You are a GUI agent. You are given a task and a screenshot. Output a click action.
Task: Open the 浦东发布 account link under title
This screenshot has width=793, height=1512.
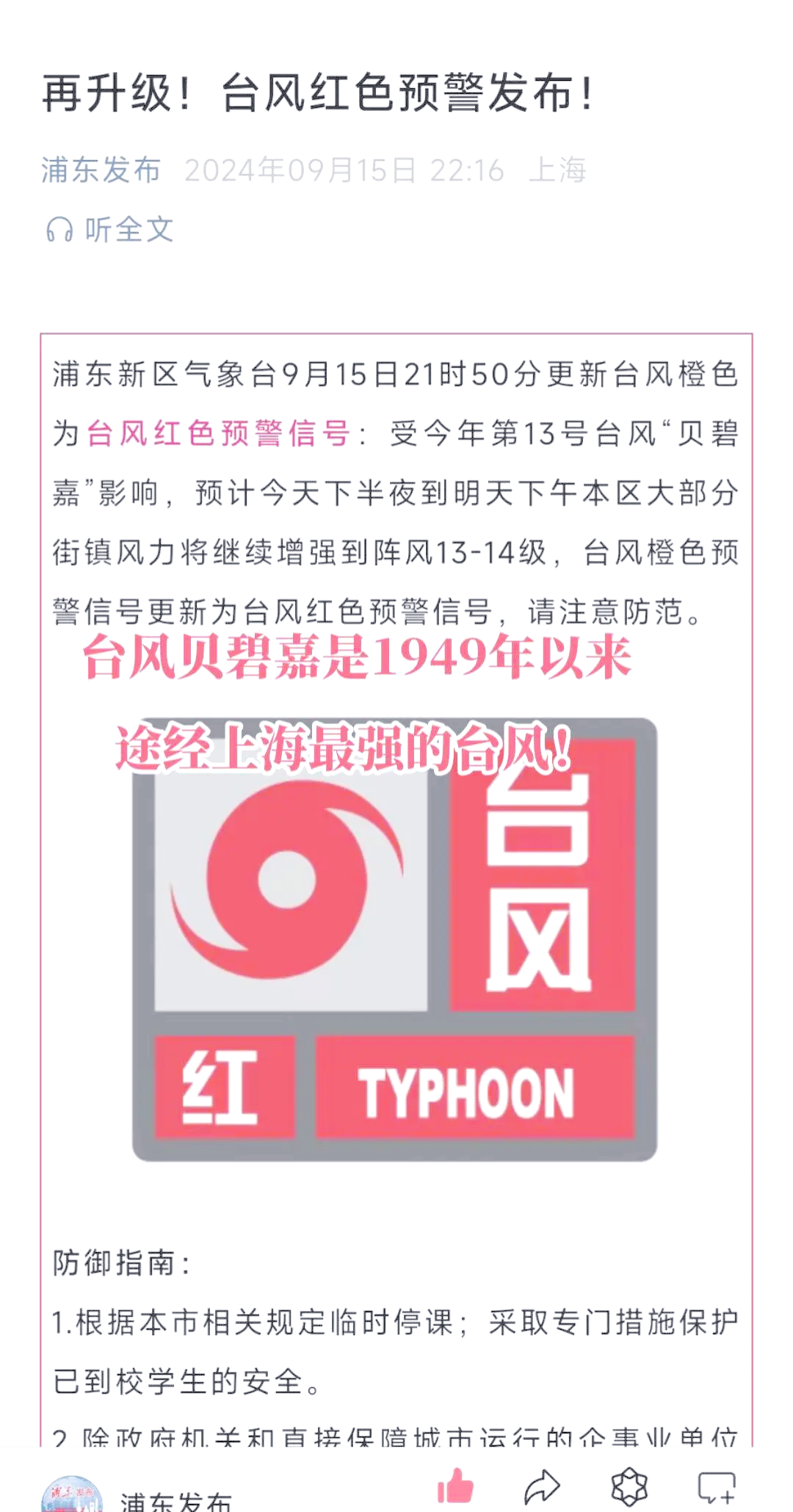coord(101,170)
